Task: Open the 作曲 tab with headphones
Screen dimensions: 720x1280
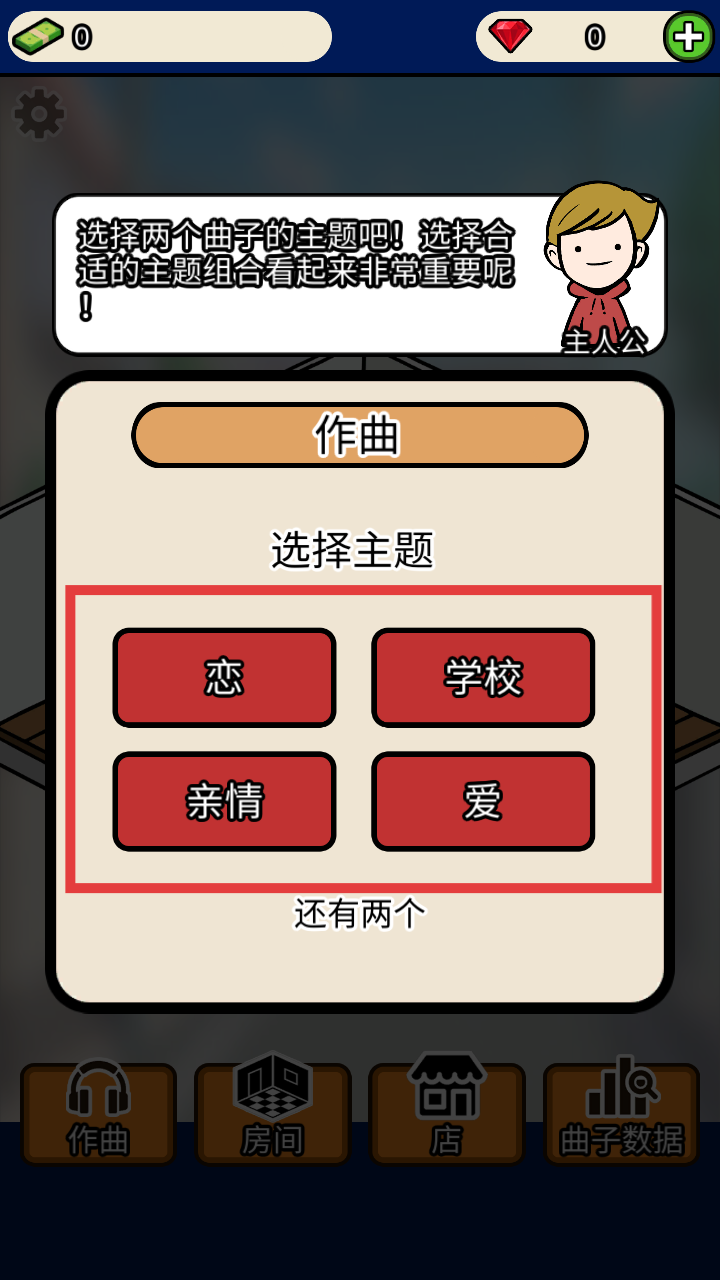Action: pyautogui.click(x=98, y=1113)
